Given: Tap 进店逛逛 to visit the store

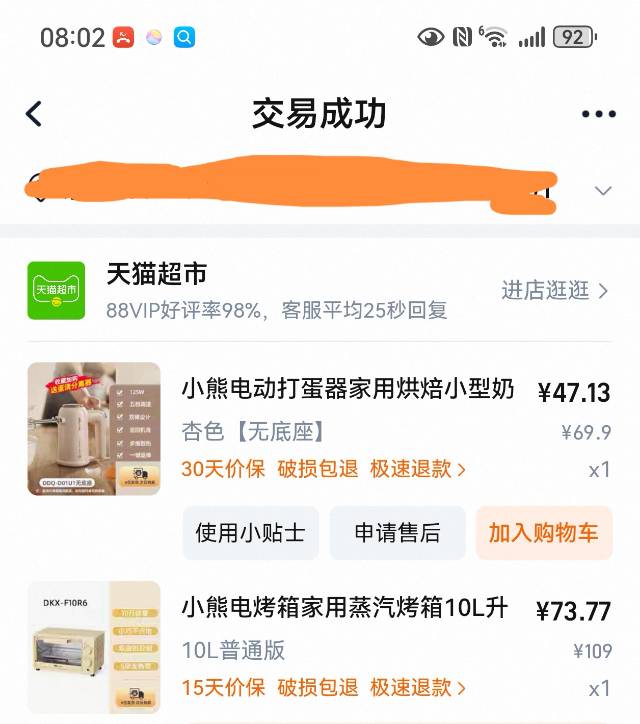Looking at the screenshot, I should coord(555,290).
